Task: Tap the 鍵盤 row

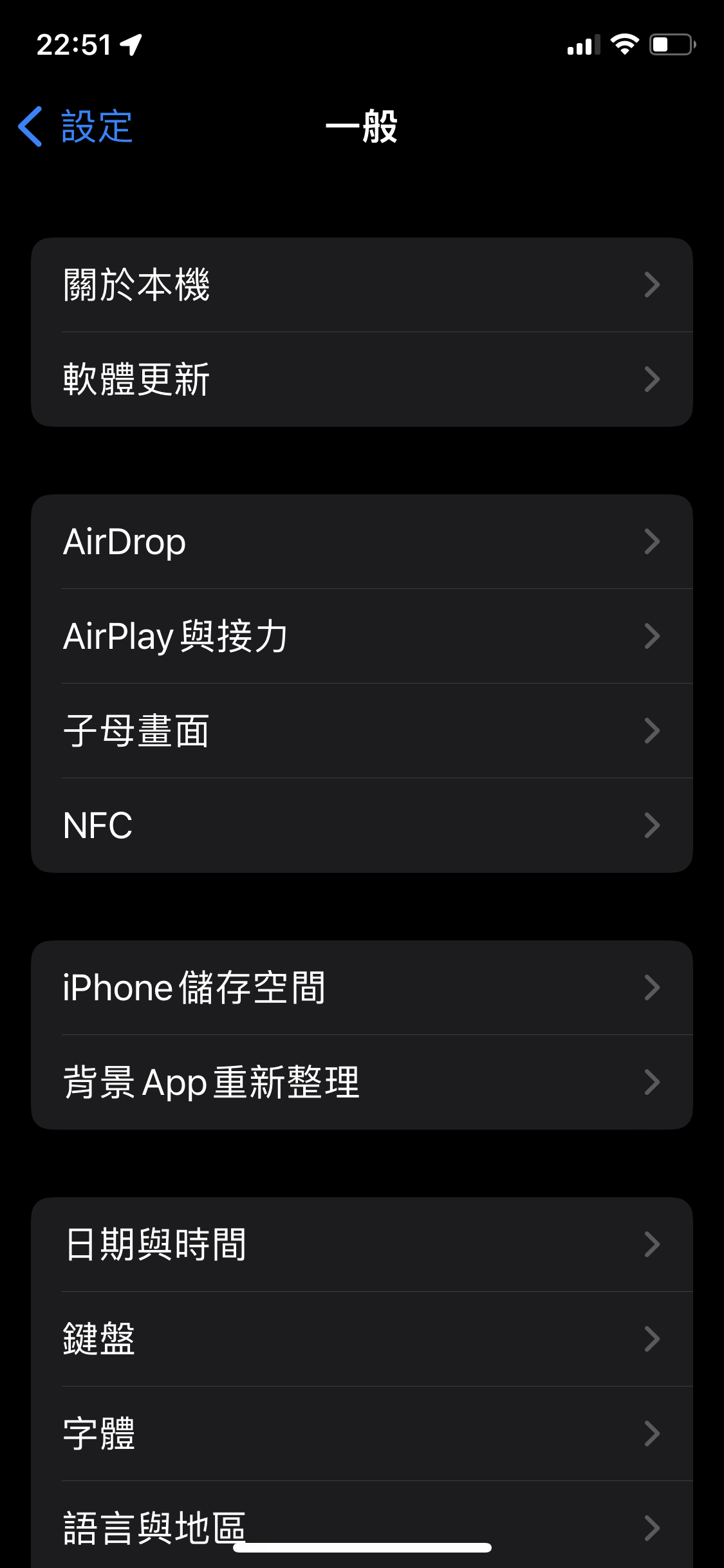Action: (362, 1339)
